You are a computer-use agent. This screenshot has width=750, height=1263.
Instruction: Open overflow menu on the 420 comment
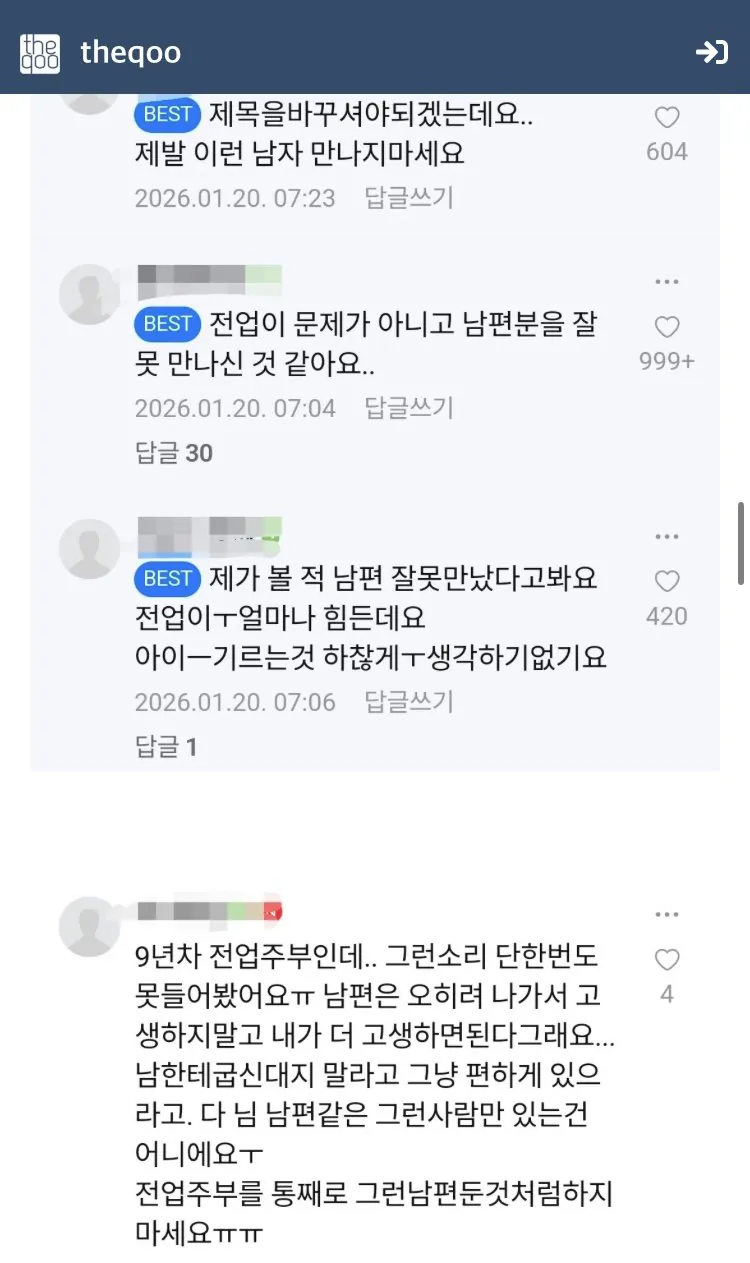[667, 537]
